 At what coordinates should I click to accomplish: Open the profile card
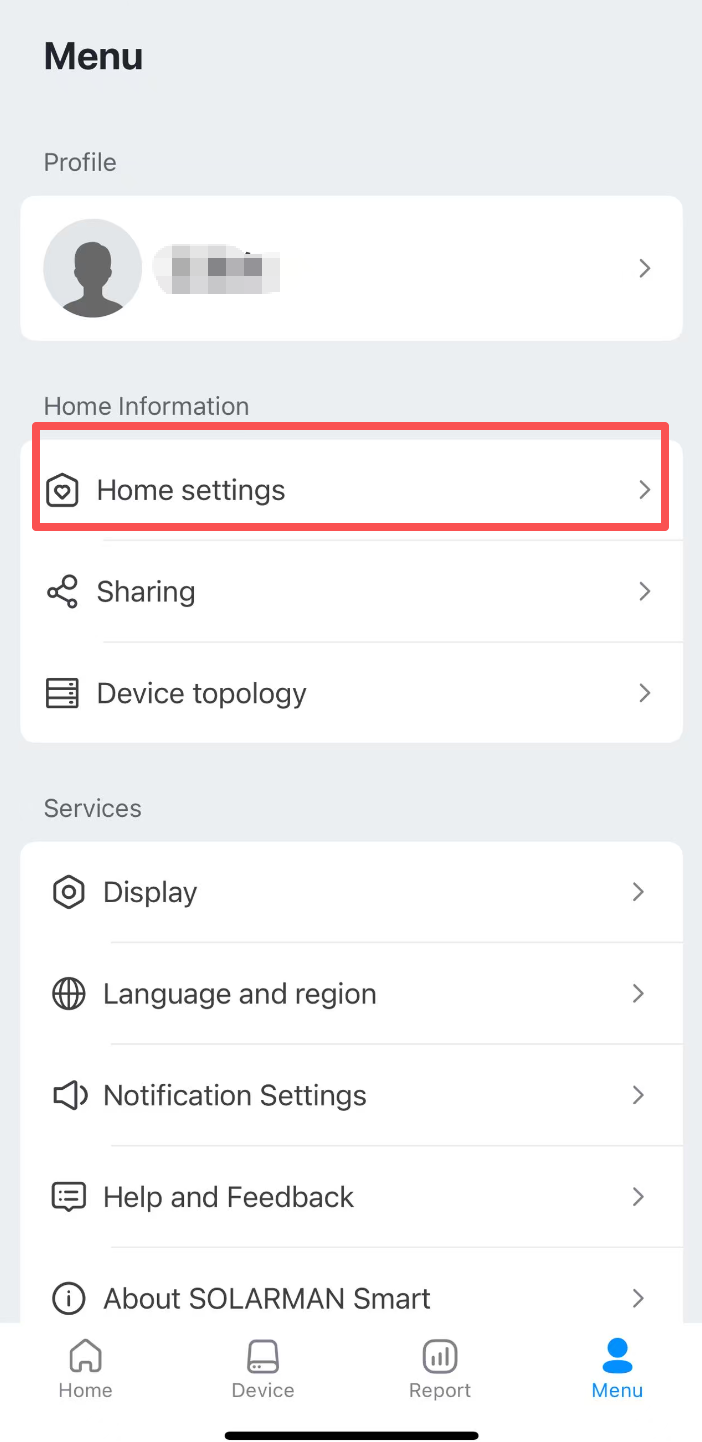point(350,268)
